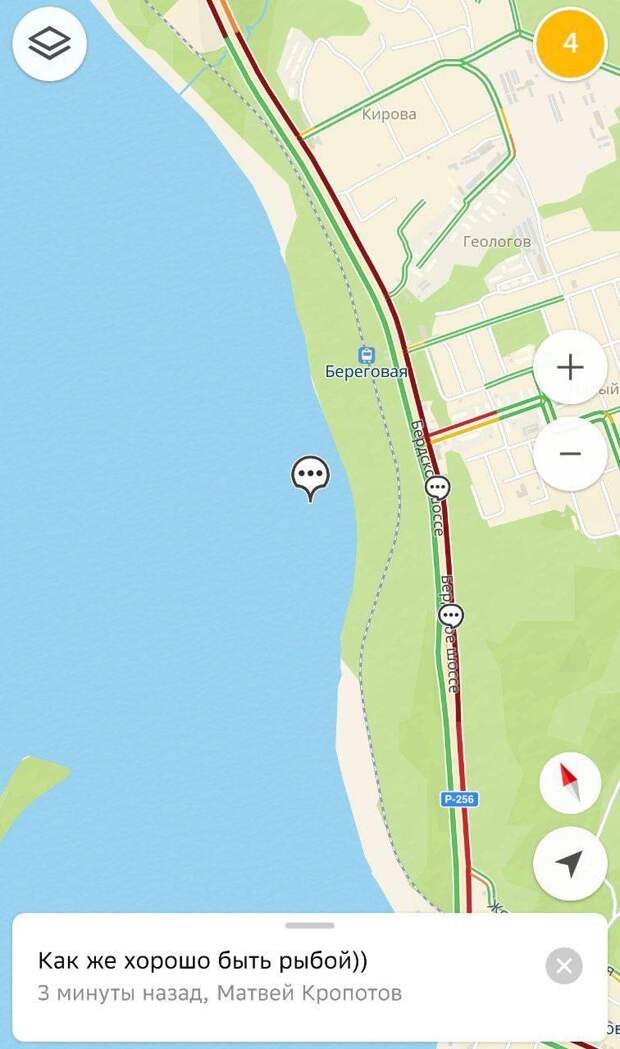
Task: Reset map orientation with the compass
Action: (570, 782)
